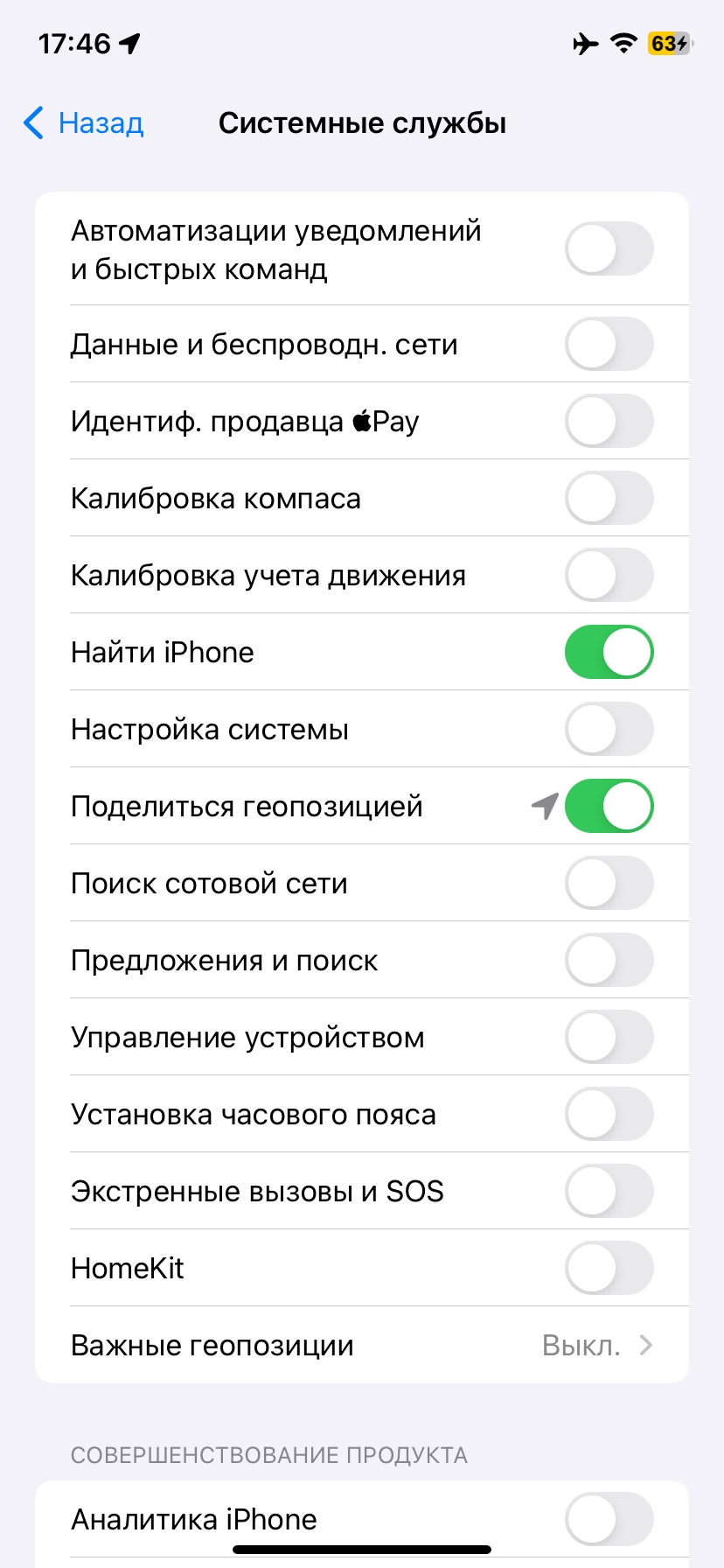Enable Установка часового пояса

[609, 1114]
